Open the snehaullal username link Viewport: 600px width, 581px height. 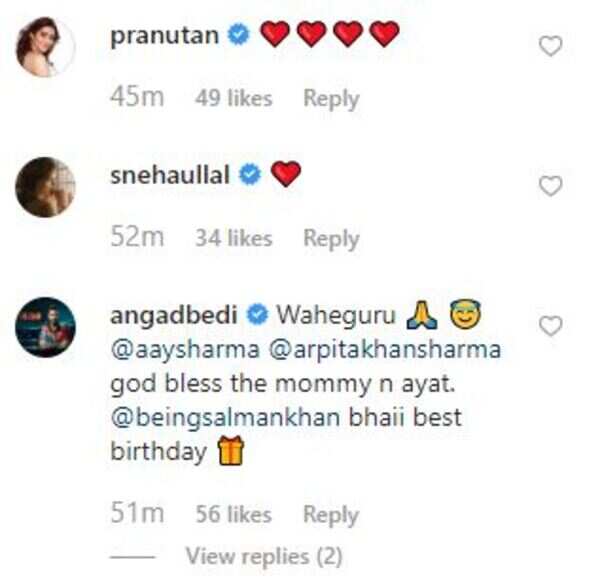(x=168, y=175)
